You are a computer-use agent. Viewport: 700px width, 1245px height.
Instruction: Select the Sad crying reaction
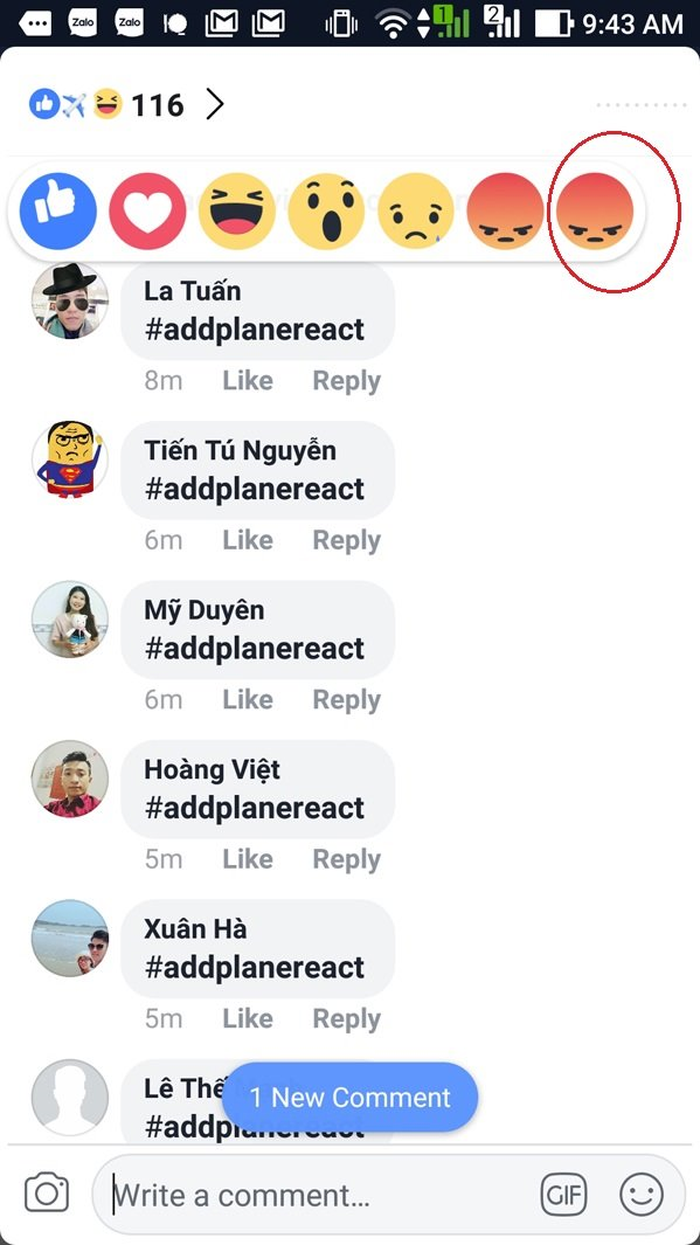tap(416, 211)
